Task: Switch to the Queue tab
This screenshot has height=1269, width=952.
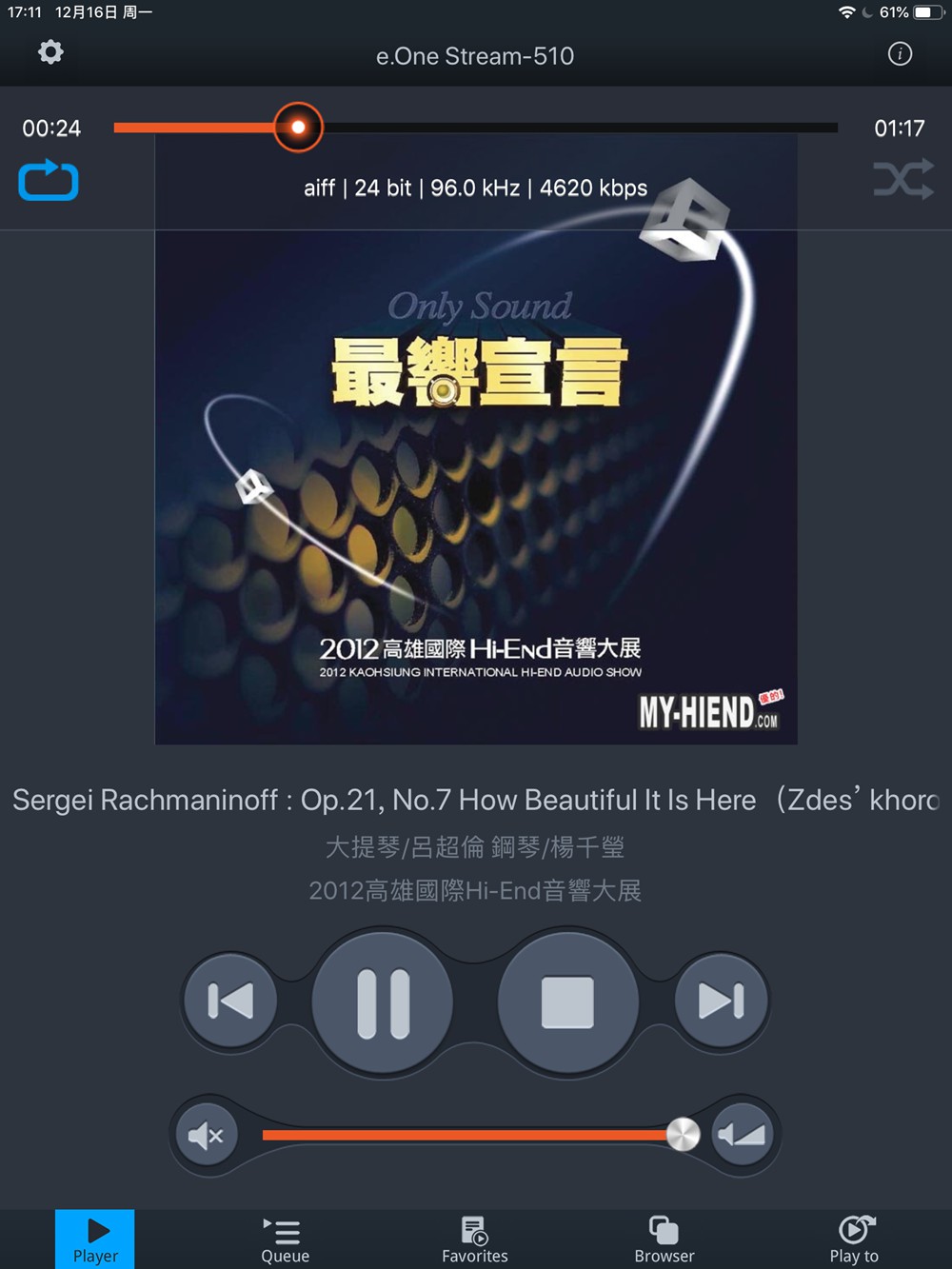Action: pyautogui.click(x=285, y=1239)
